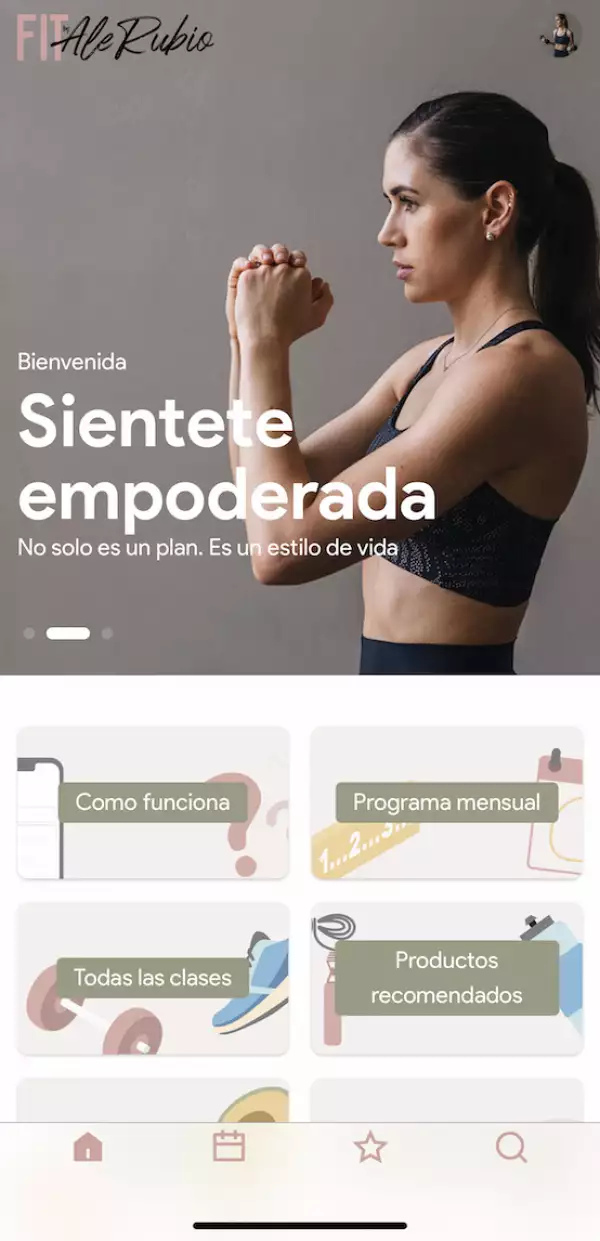
Task: Open the profile avatar in the top corner
Action: 562,35
